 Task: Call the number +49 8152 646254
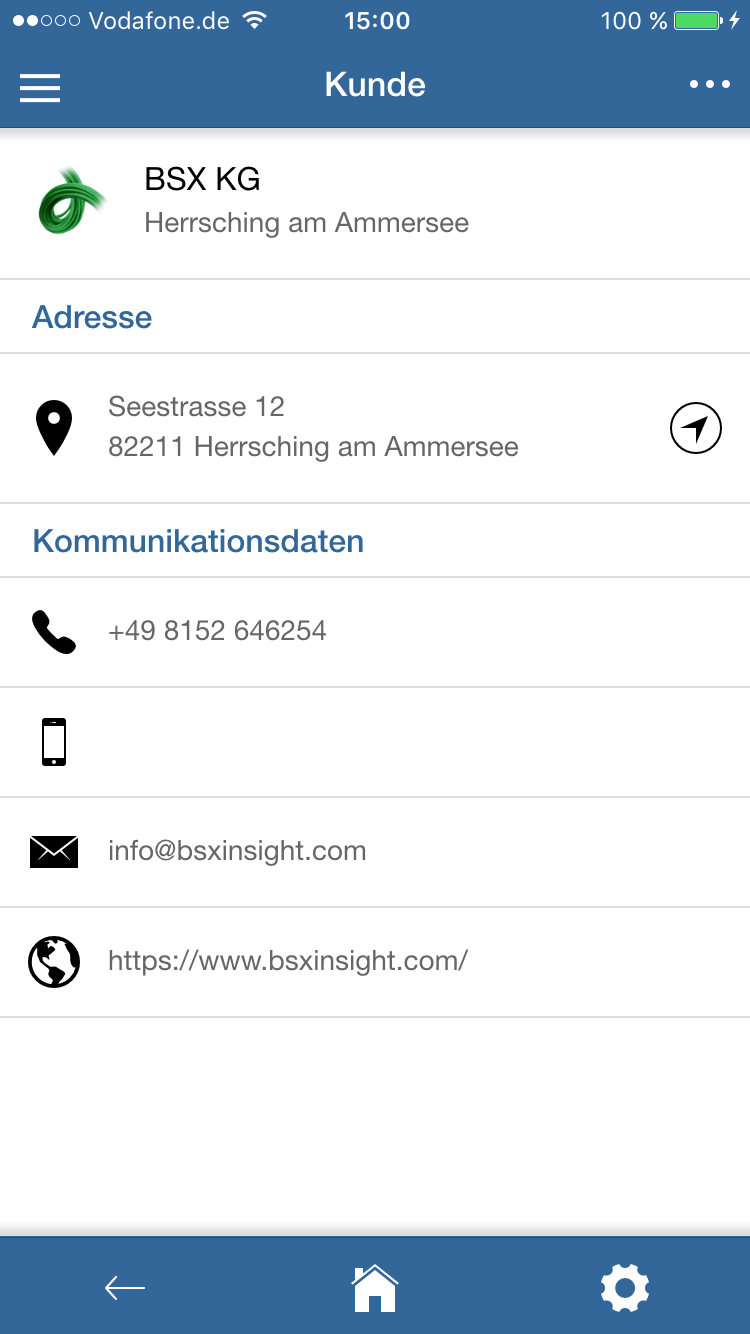click(375, 632)
